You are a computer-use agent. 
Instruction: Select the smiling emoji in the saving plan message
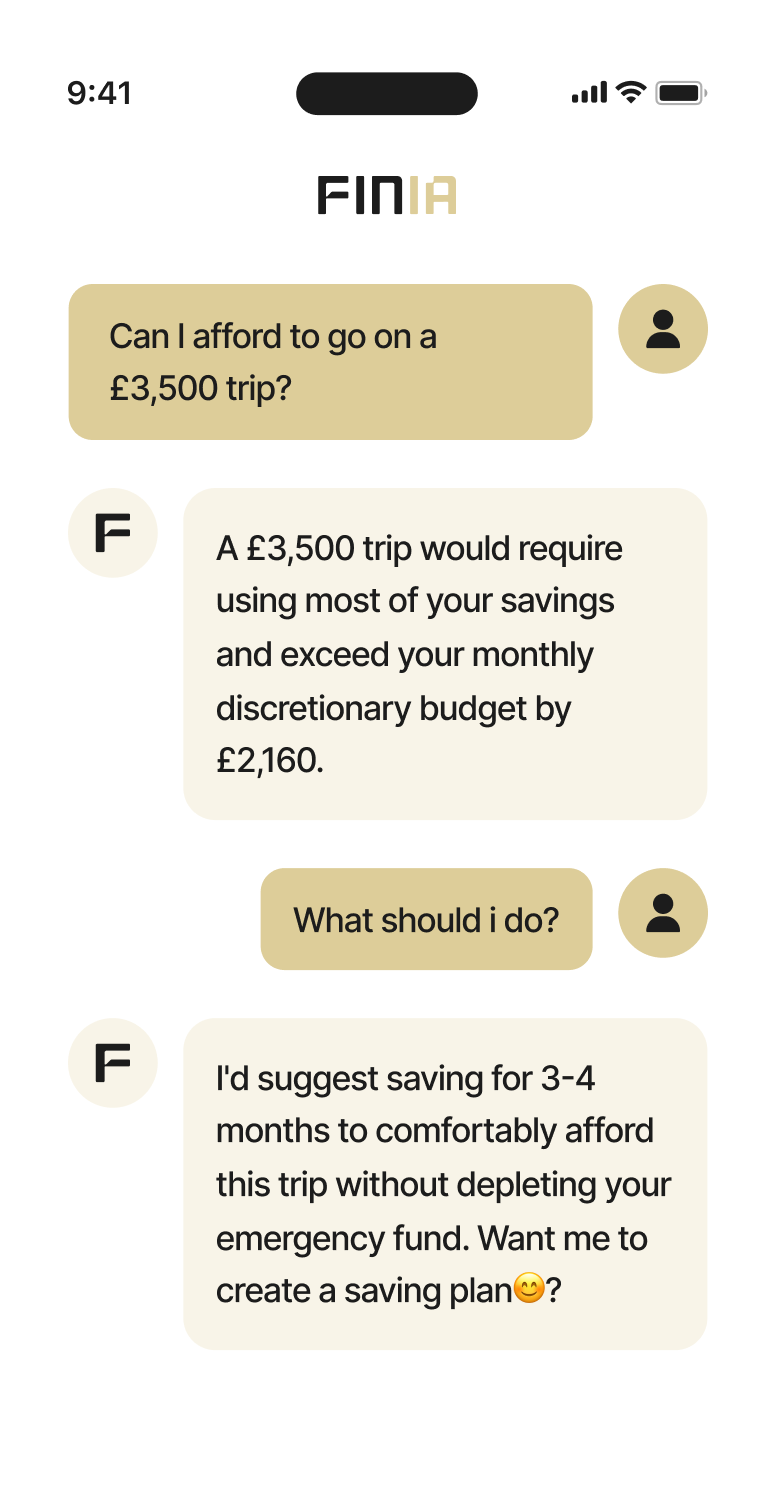tap(529, 1290)
